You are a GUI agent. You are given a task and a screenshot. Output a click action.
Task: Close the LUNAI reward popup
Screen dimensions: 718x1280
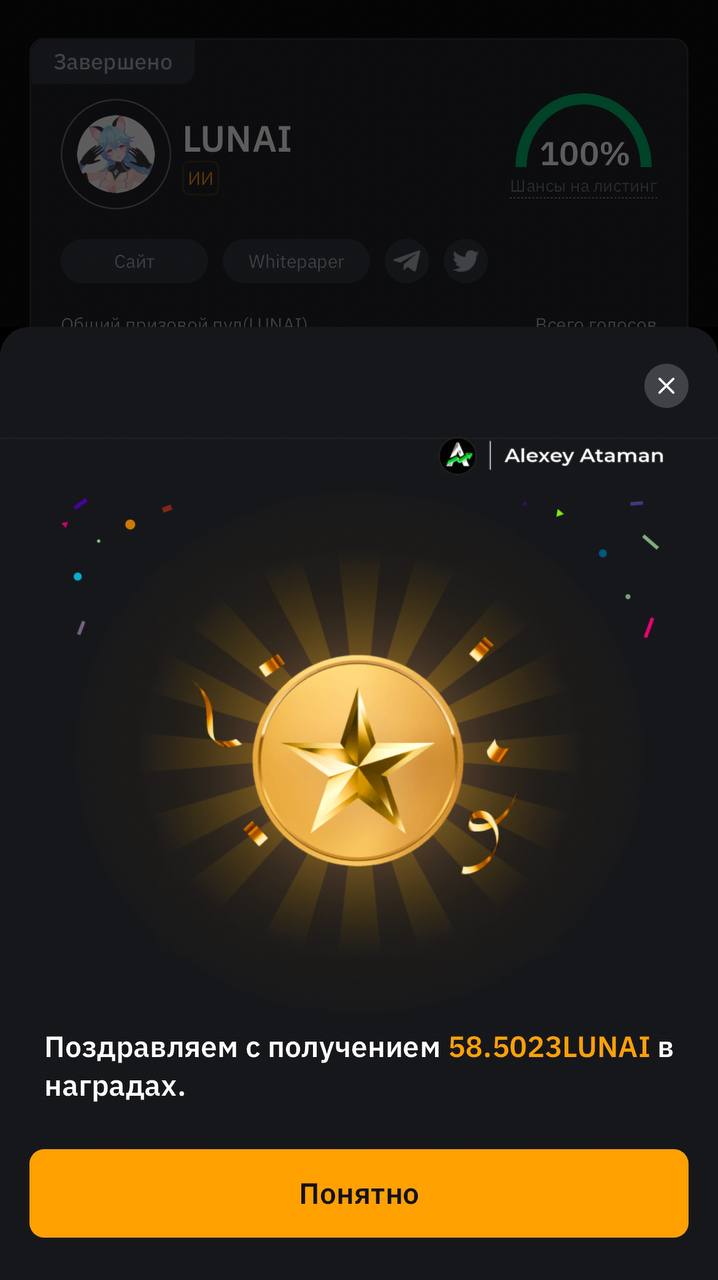666,386
